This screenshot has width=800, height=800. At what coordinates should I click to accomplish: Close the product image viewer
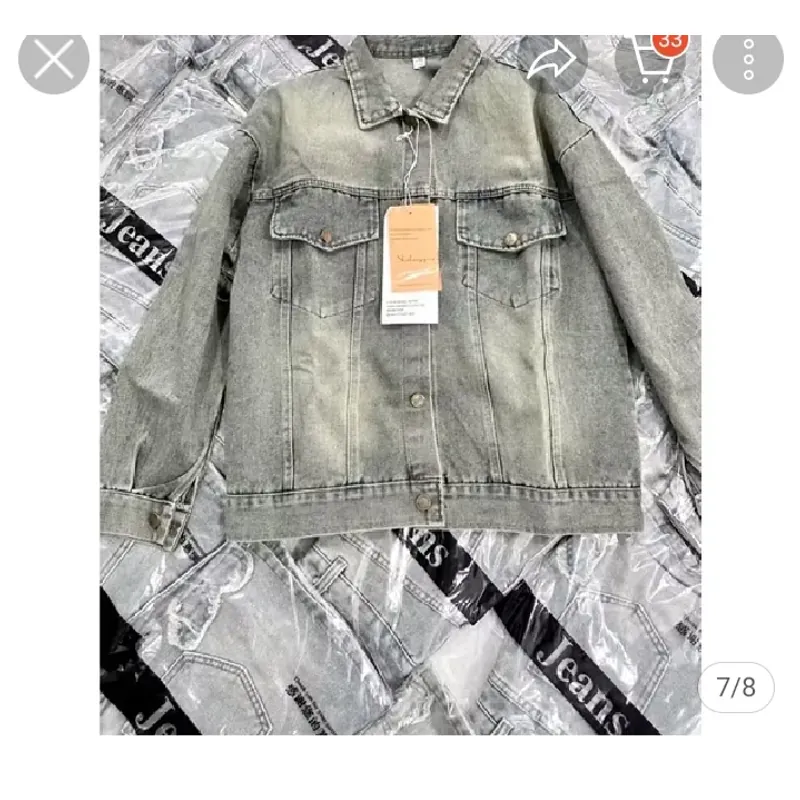[54, 59]
